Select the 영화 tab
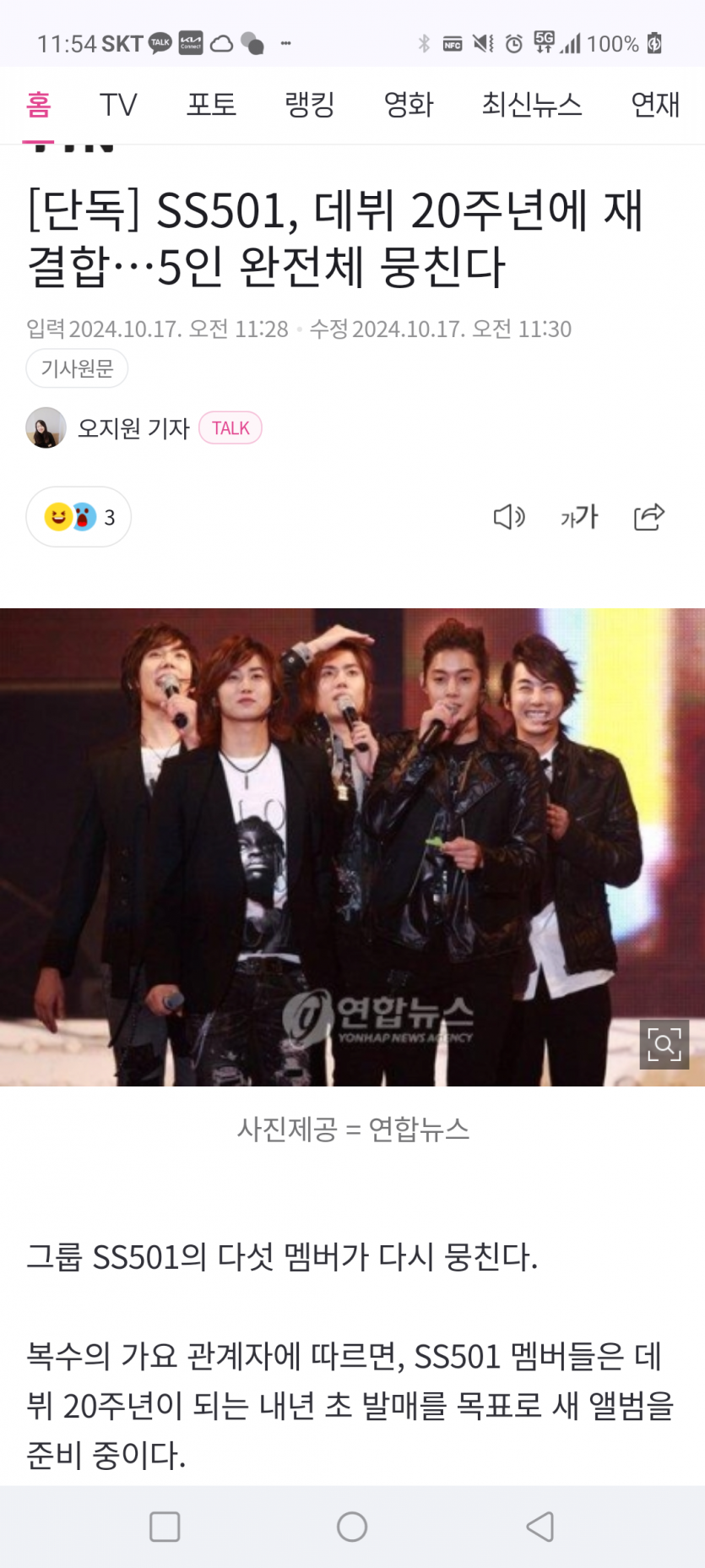Screen dimensions: 705x1568 (x=409, y=105)
